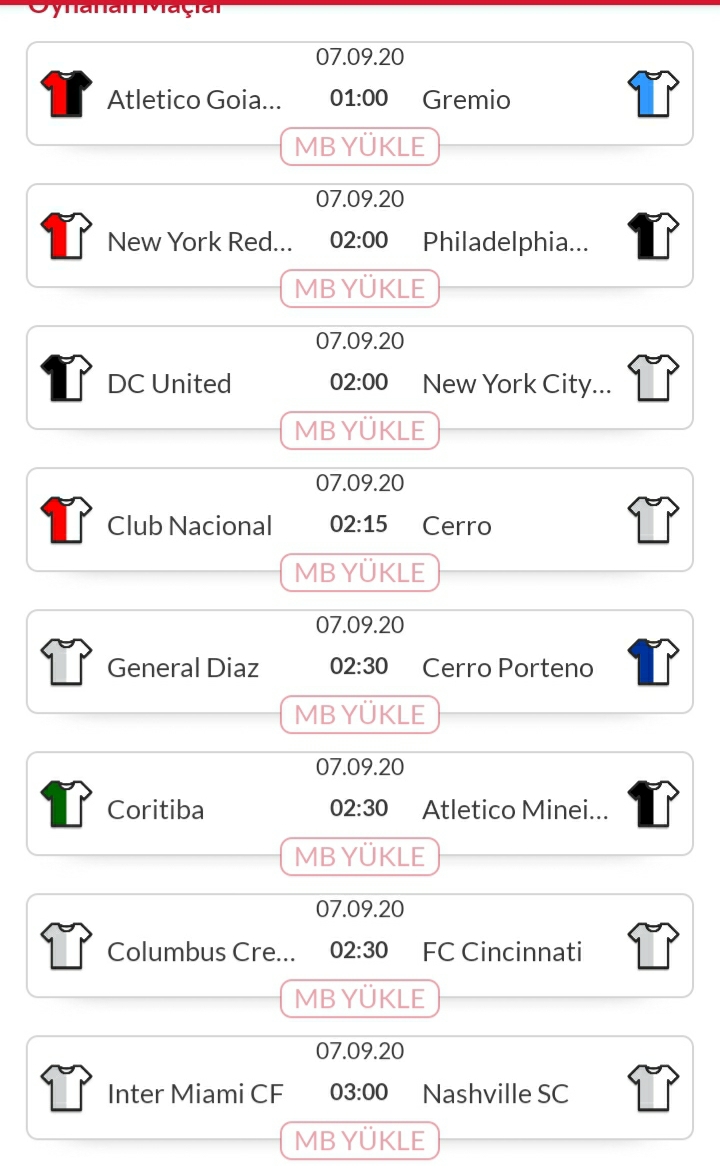Tap MB YÜKLE under Coritiba match
Viewport: 720px width, 1172px height.
click(x=360, y=857)
